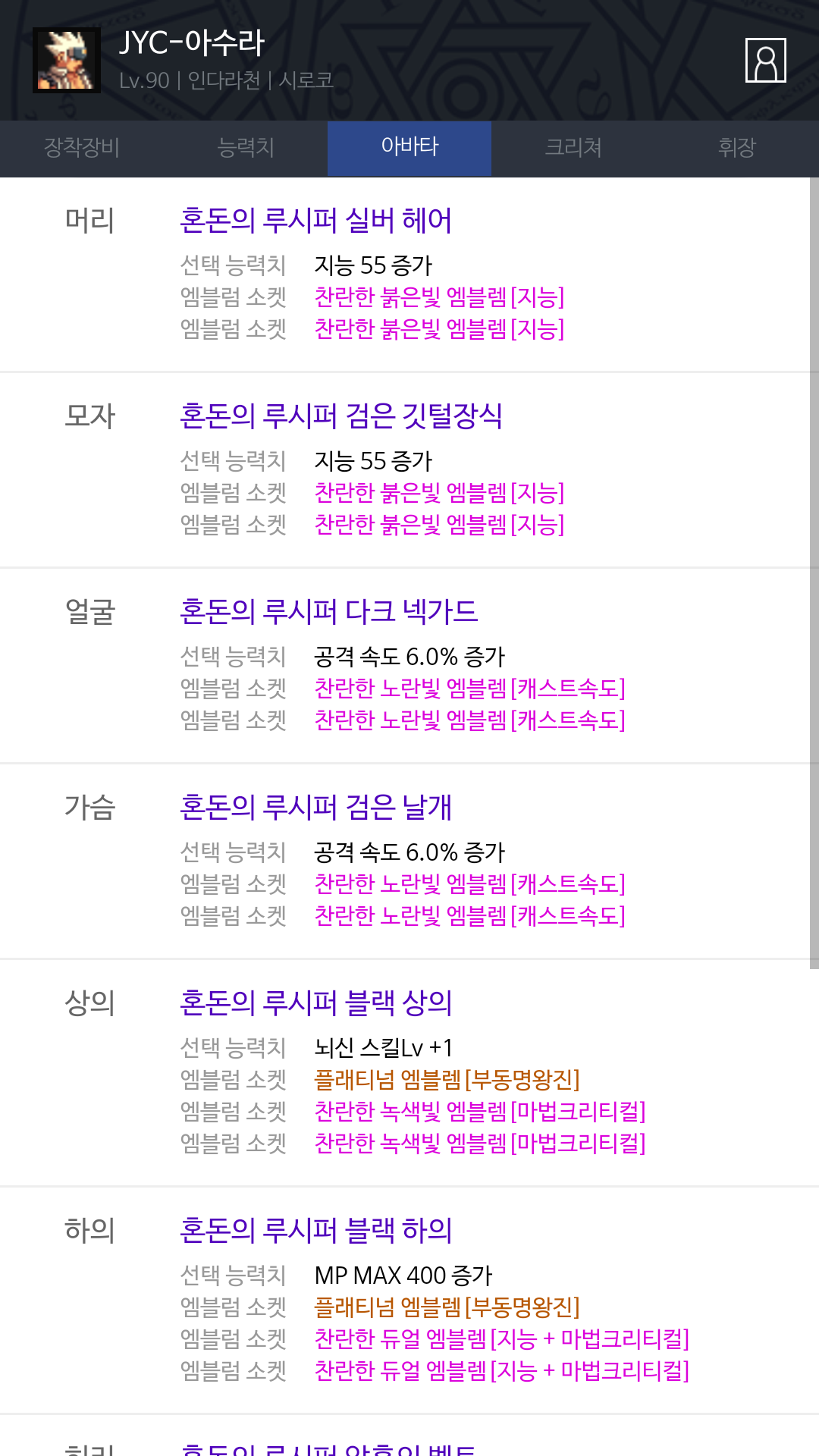
Task: Select the 아바타 tab
Action: [x=409, y=148]
